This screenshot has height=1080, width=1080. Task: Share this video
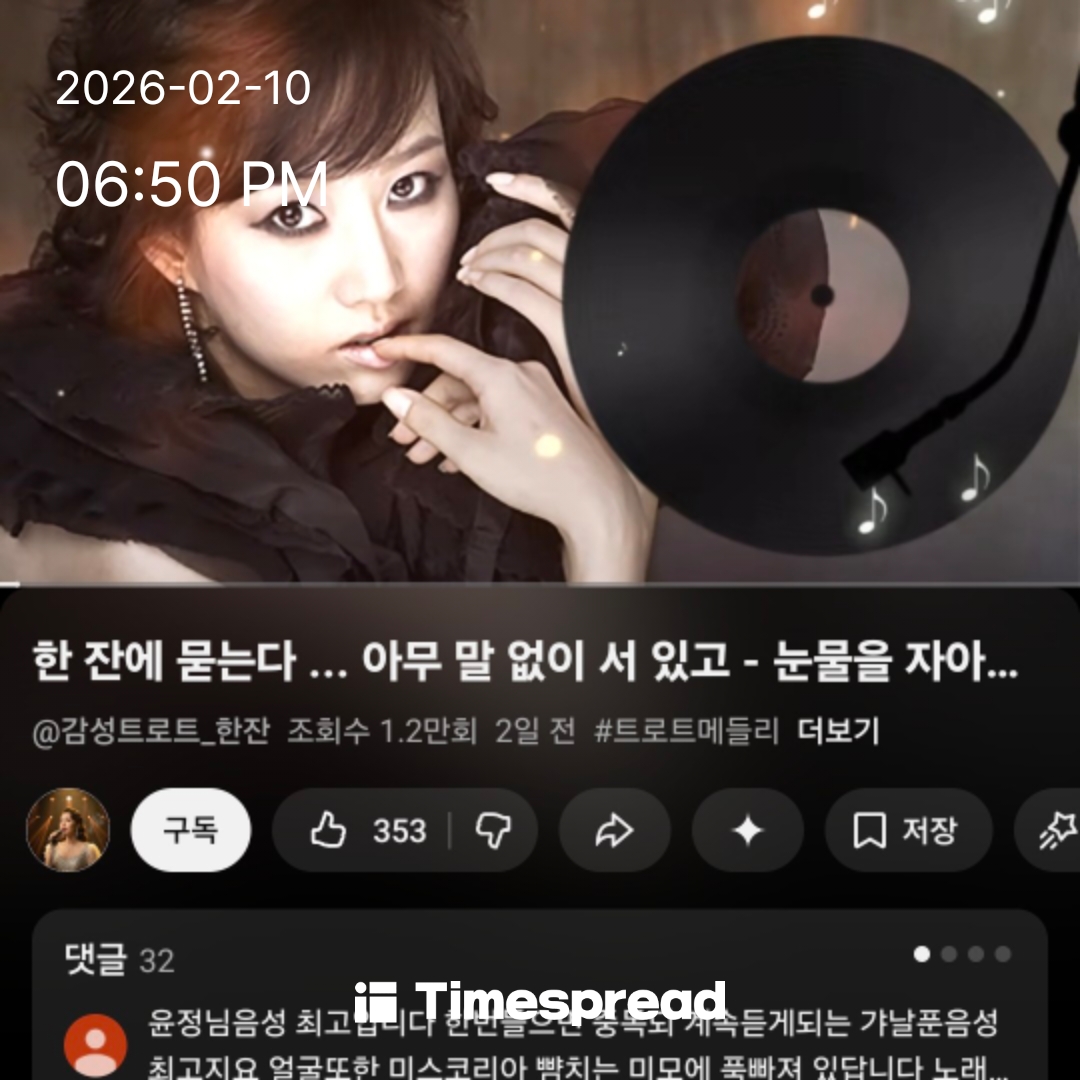pos(614,830)
